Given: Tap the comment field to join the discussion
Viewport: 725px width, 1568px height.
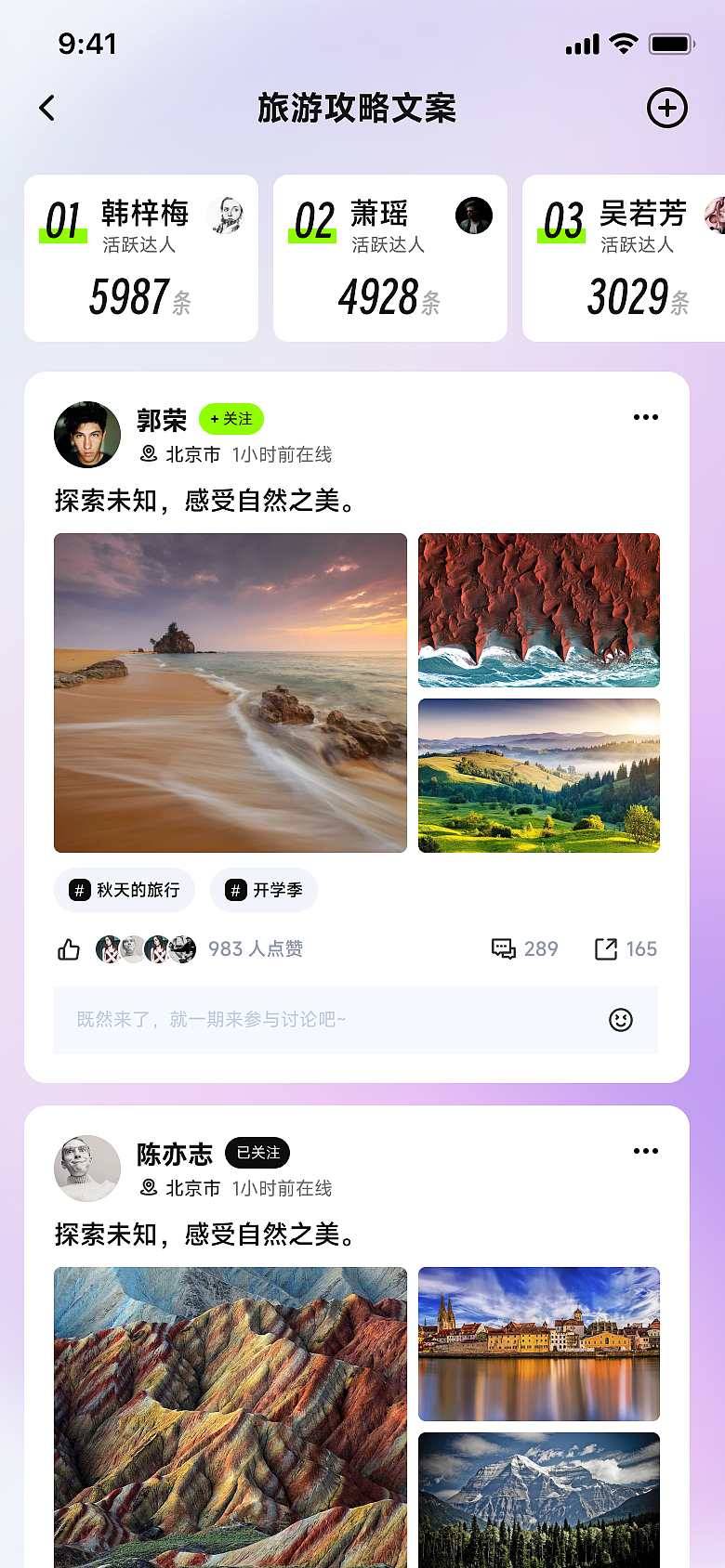Looking at the screenshot, I should pos(356,1020).
